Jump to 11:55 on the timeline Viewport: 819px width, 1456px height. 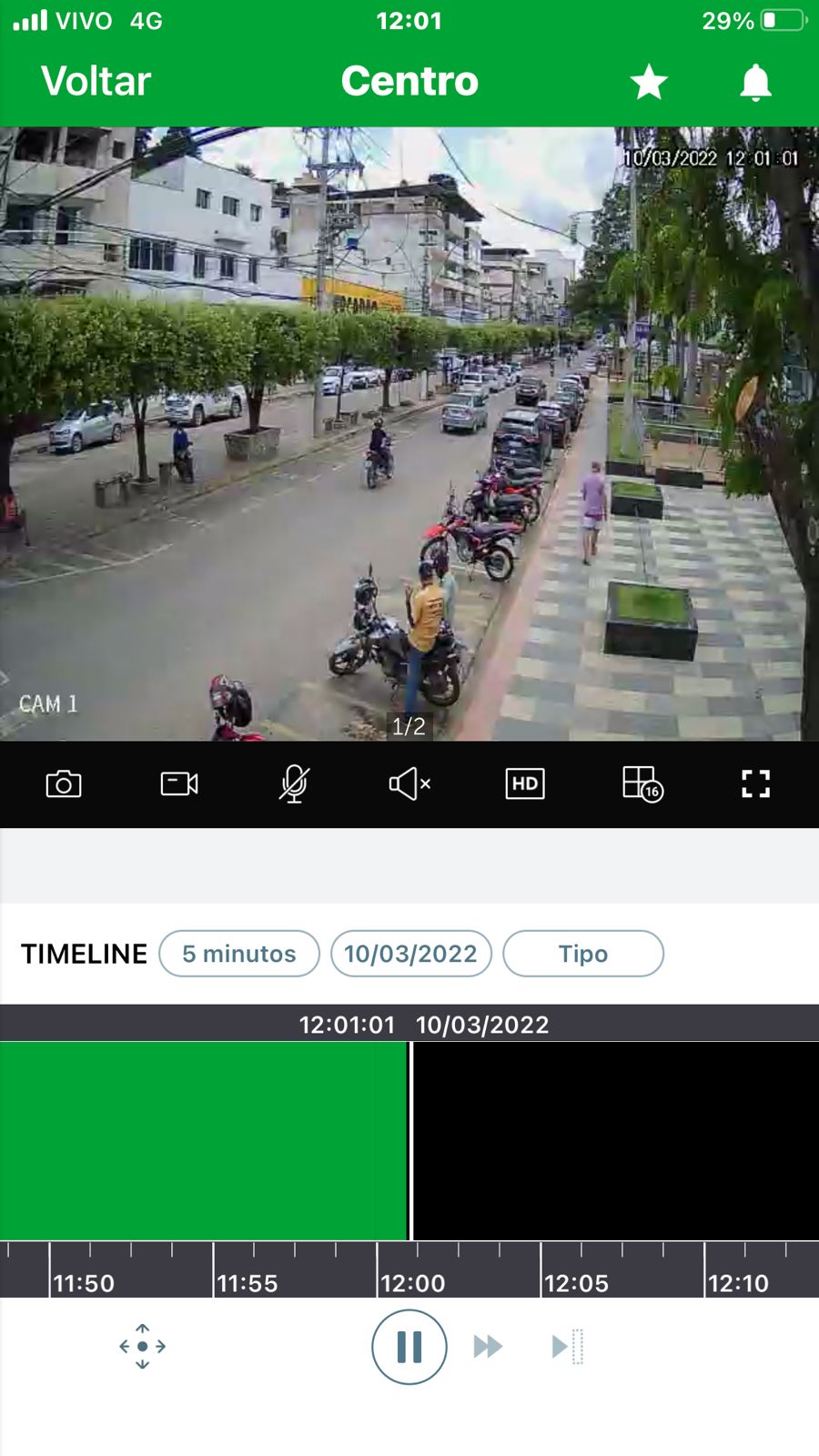point(214,1269)
